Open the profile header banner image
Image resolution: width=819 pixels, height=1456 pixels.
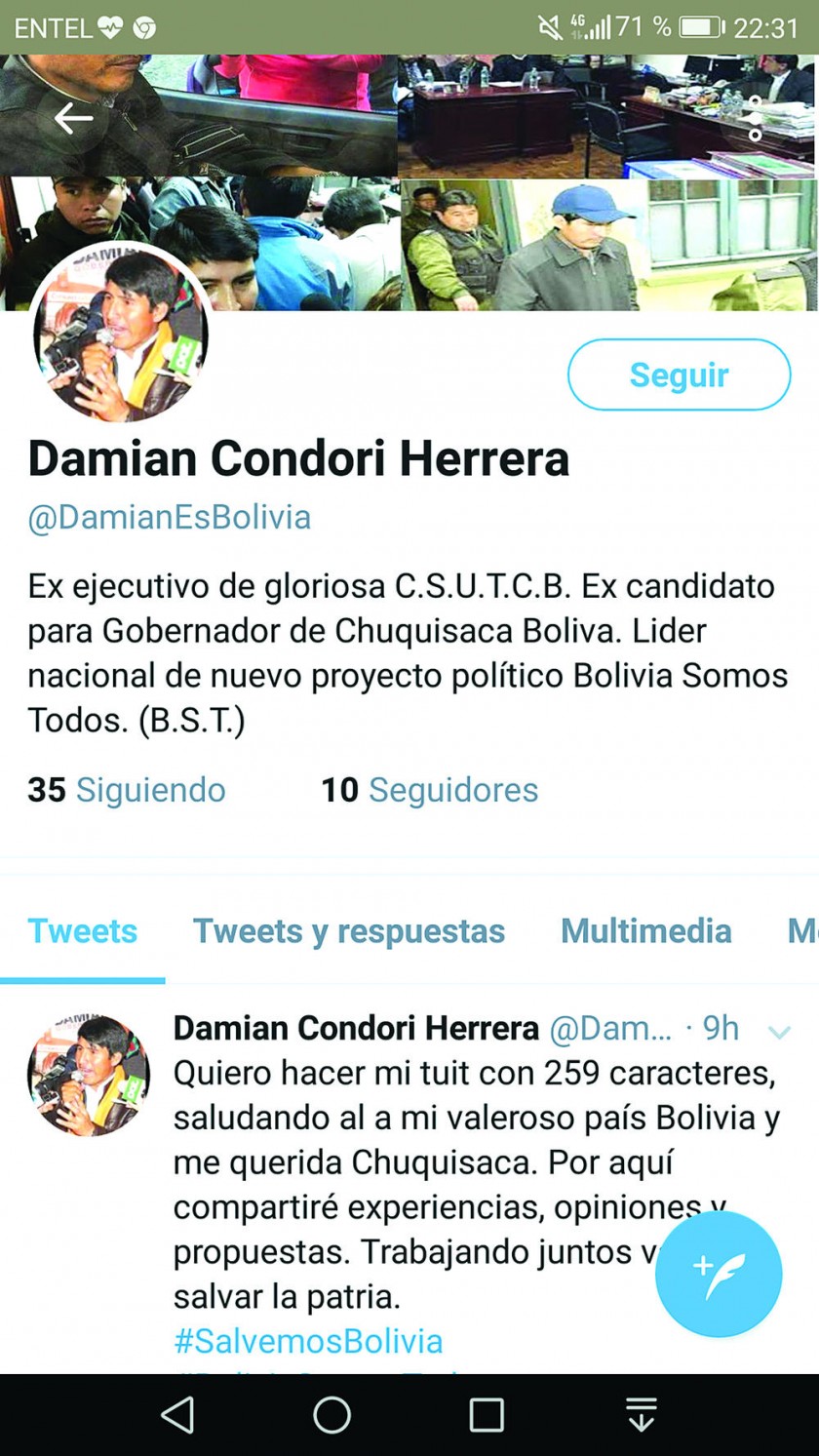tap(409, 182)
